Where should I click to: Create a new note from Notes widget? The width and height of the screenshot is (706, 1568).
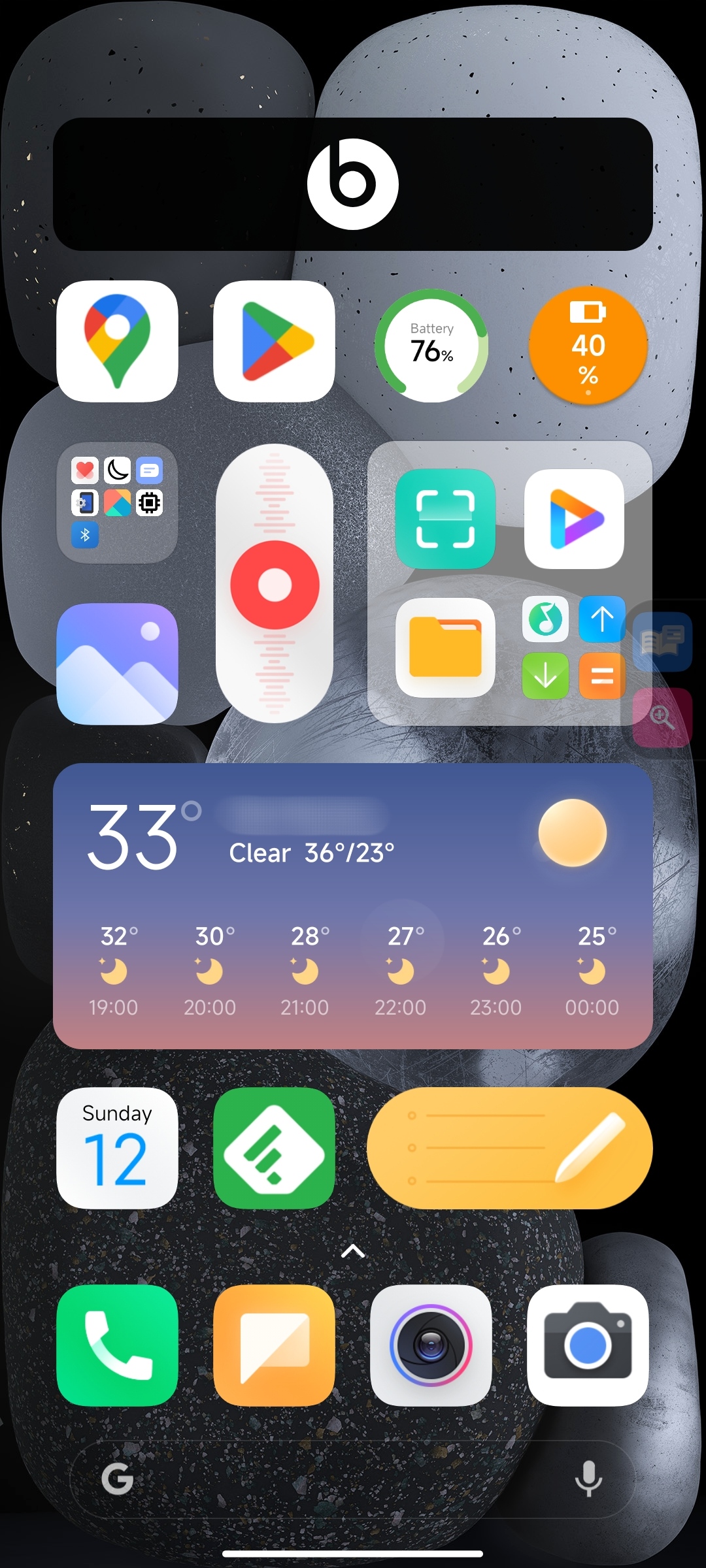click(510, 1148)
